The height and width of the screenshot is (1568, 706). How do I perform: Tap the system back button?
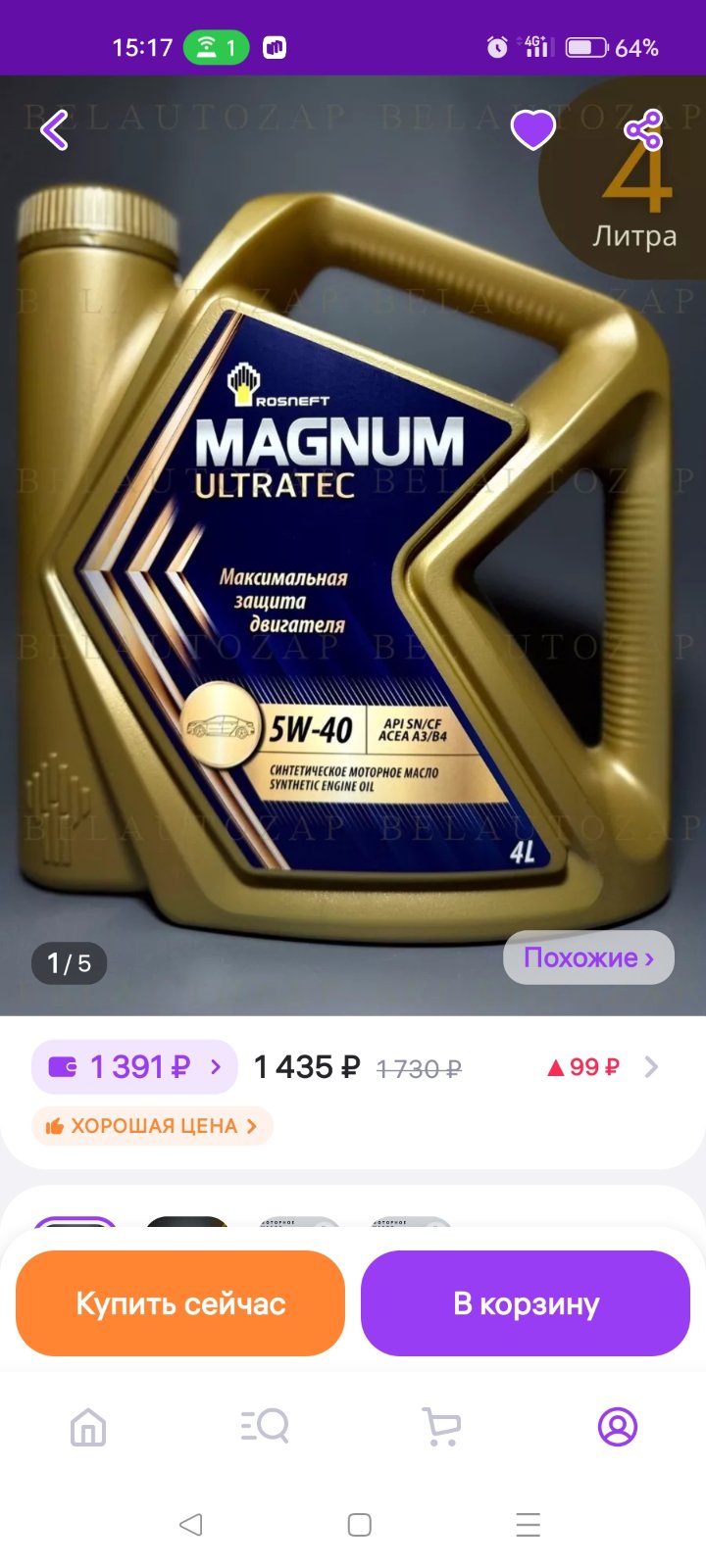191,1525
